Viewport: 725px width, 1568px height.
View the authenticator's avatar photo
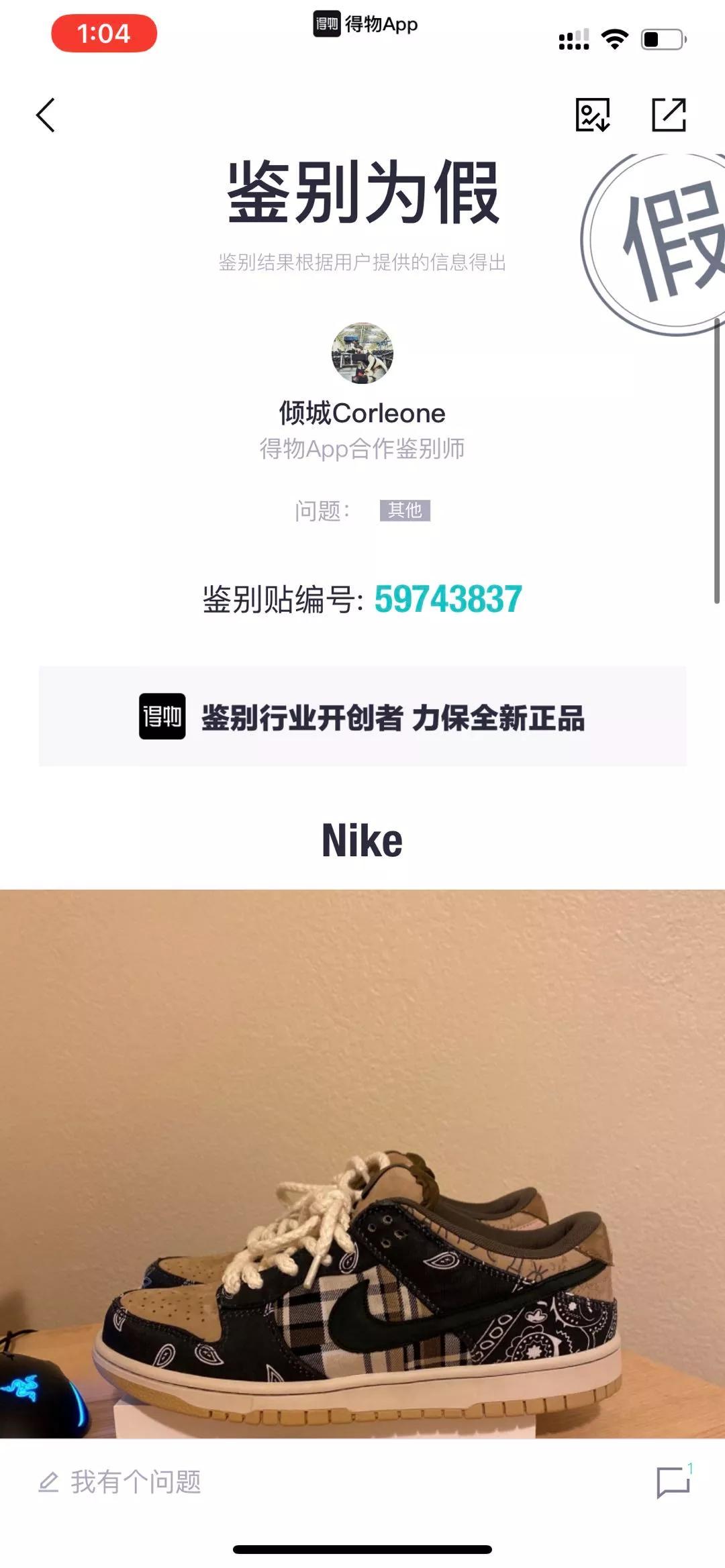coord(362,354)
